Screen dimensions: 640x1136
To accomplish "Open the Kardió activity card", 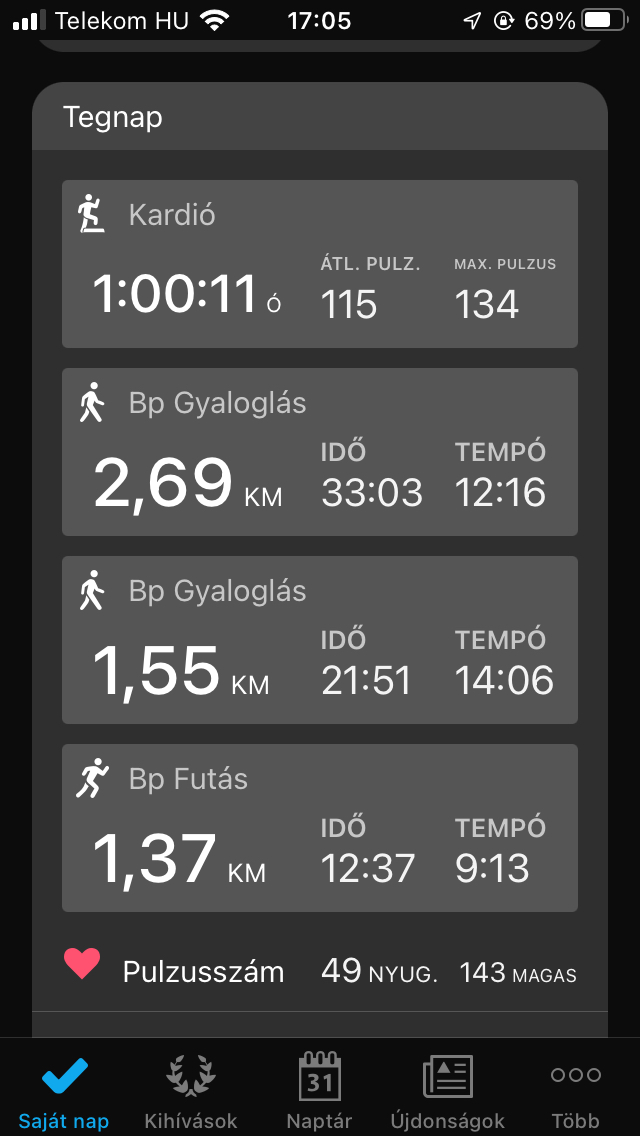I will coord(320,264).
